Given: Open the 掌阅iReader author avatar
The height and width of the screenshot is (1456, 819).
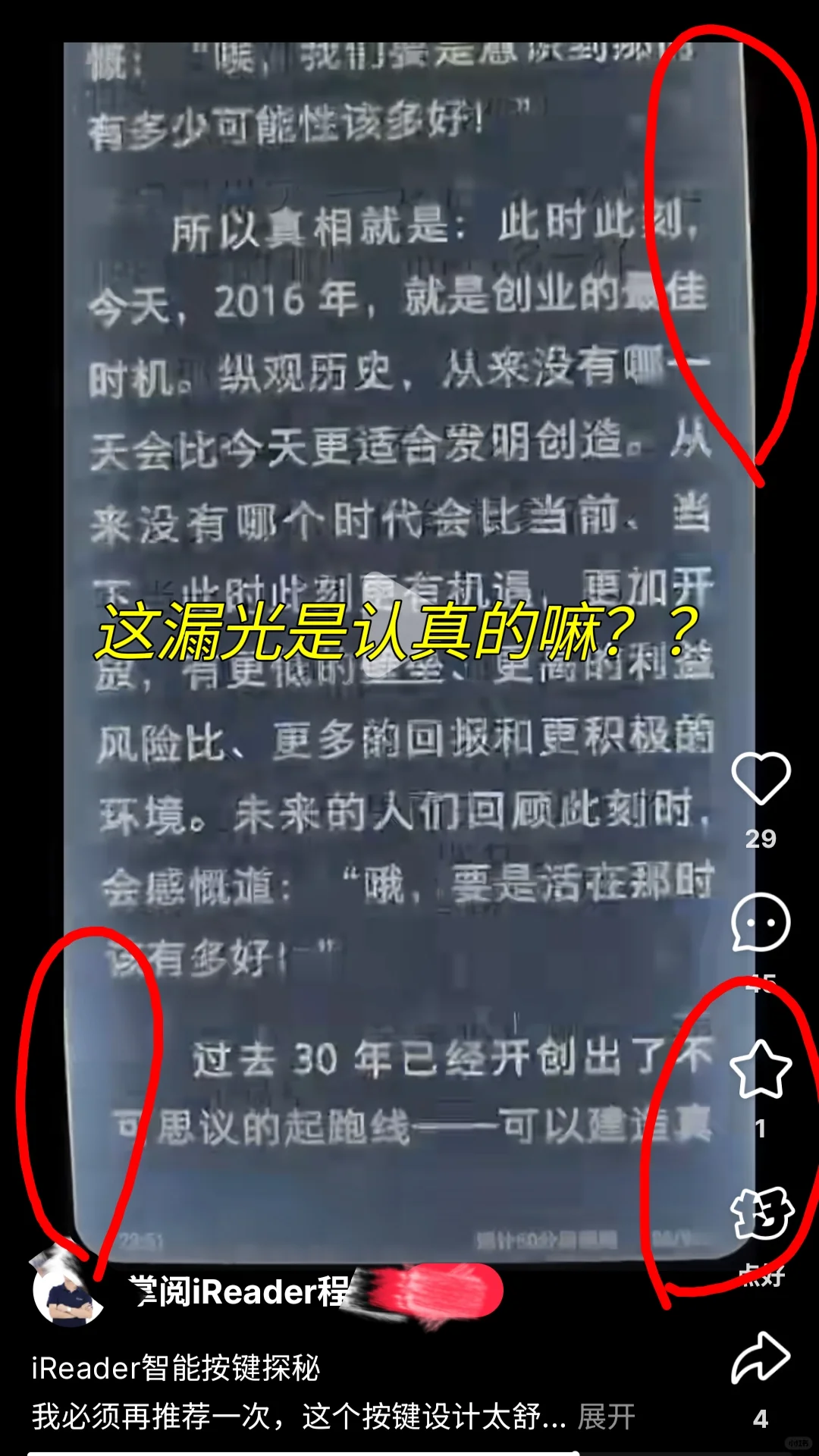Looking at the screenshot, I should pos(68,1289).
